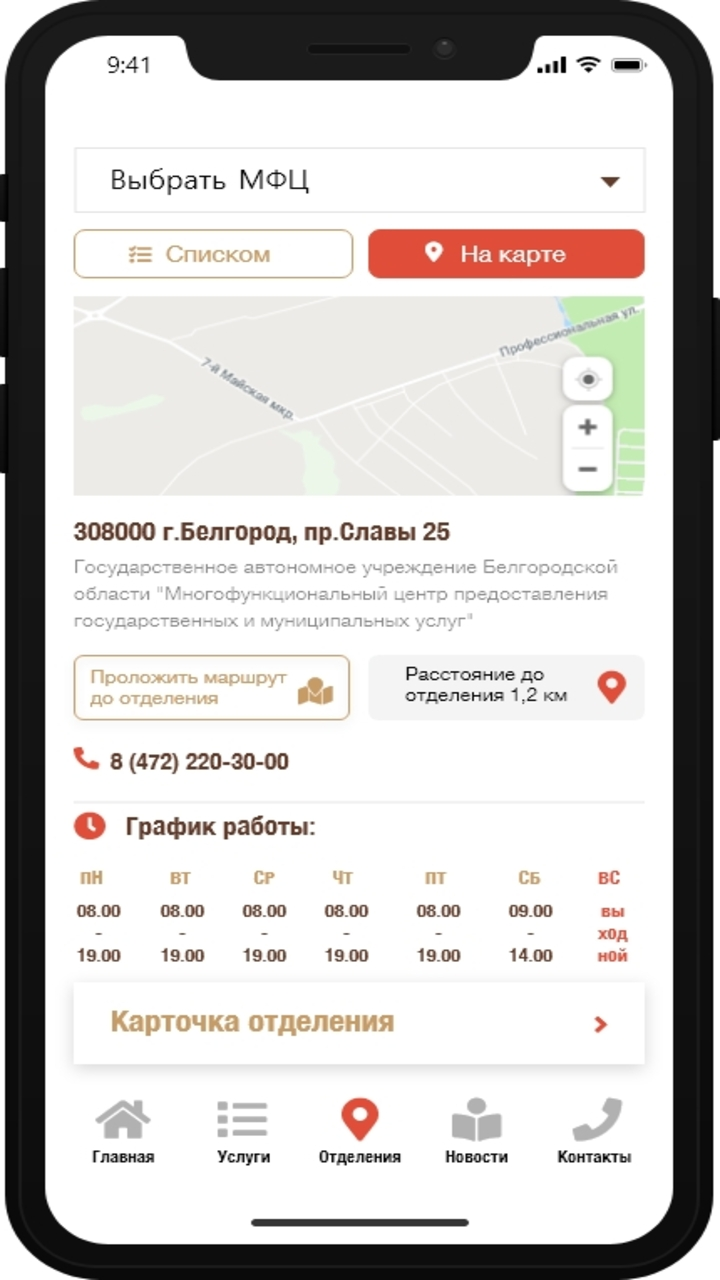The height and width of the screenshot is (1280, 720).
Task: Tap the geolocation target icon on the map
Action: tap(587, 380)
